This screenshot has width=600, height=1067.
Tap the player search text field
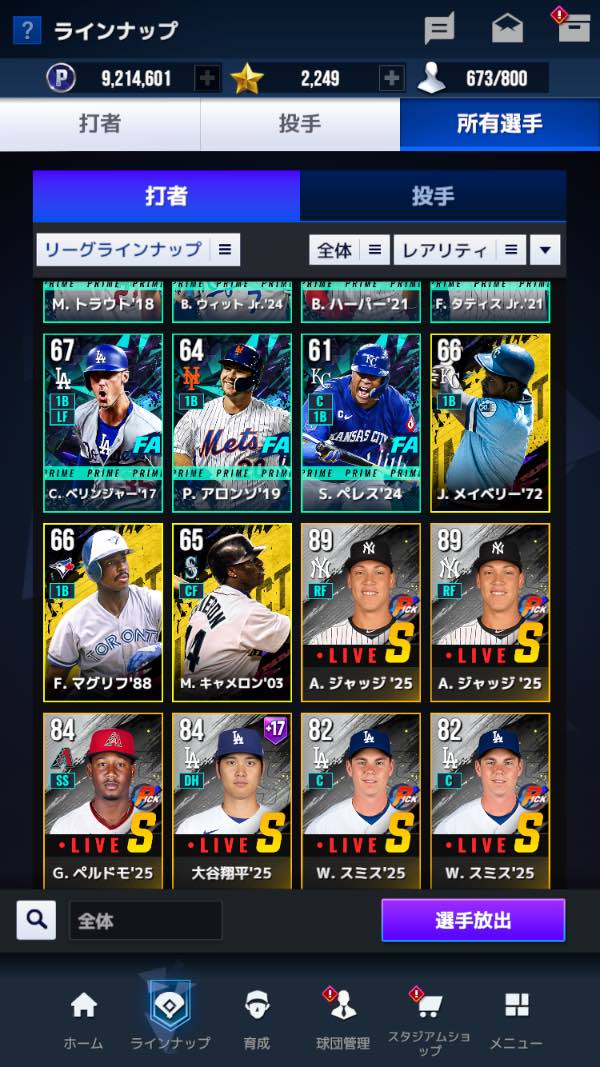click(145, 920)
